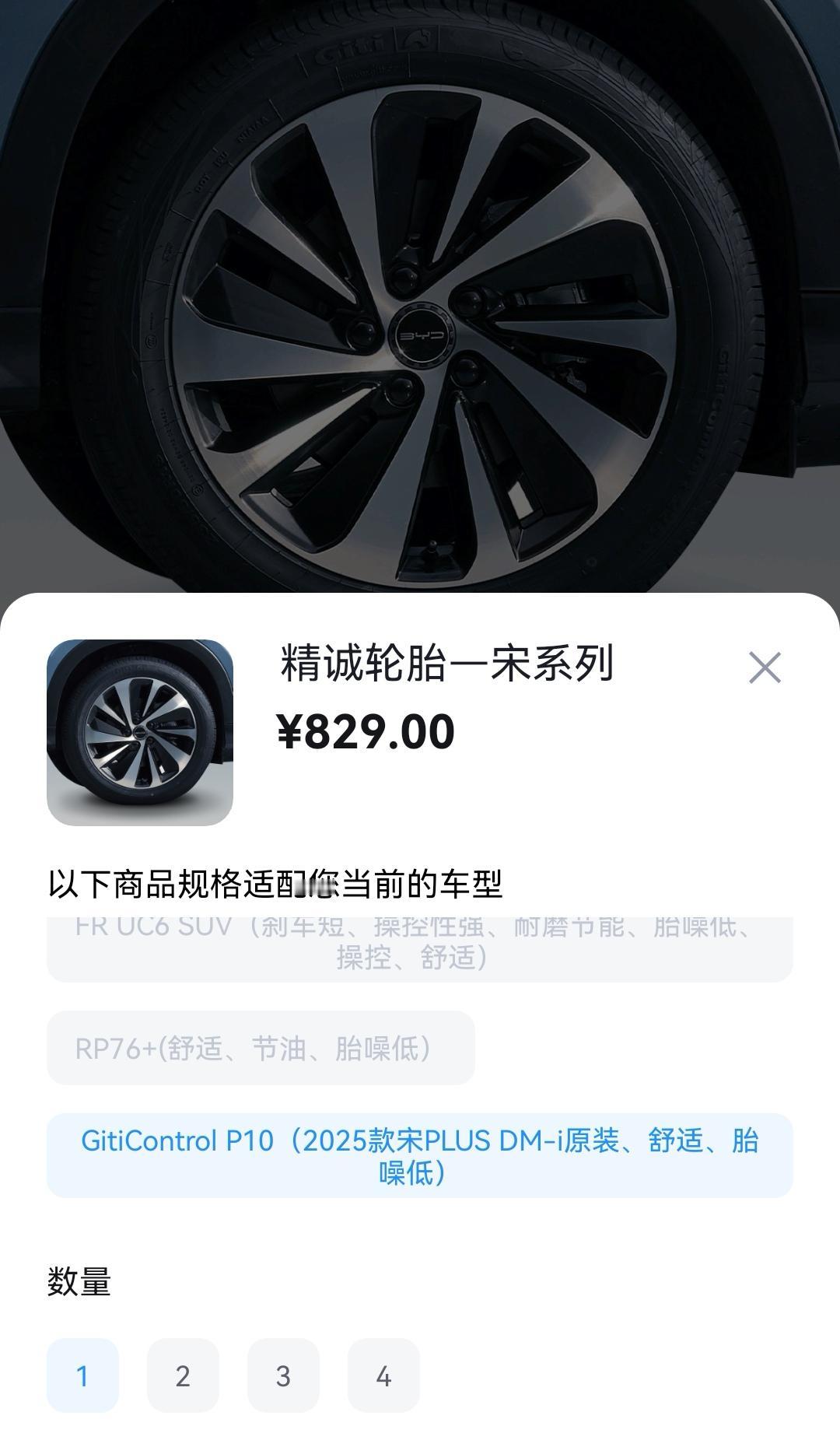
Task: Close the tire product popup
Action: point(766,667)
